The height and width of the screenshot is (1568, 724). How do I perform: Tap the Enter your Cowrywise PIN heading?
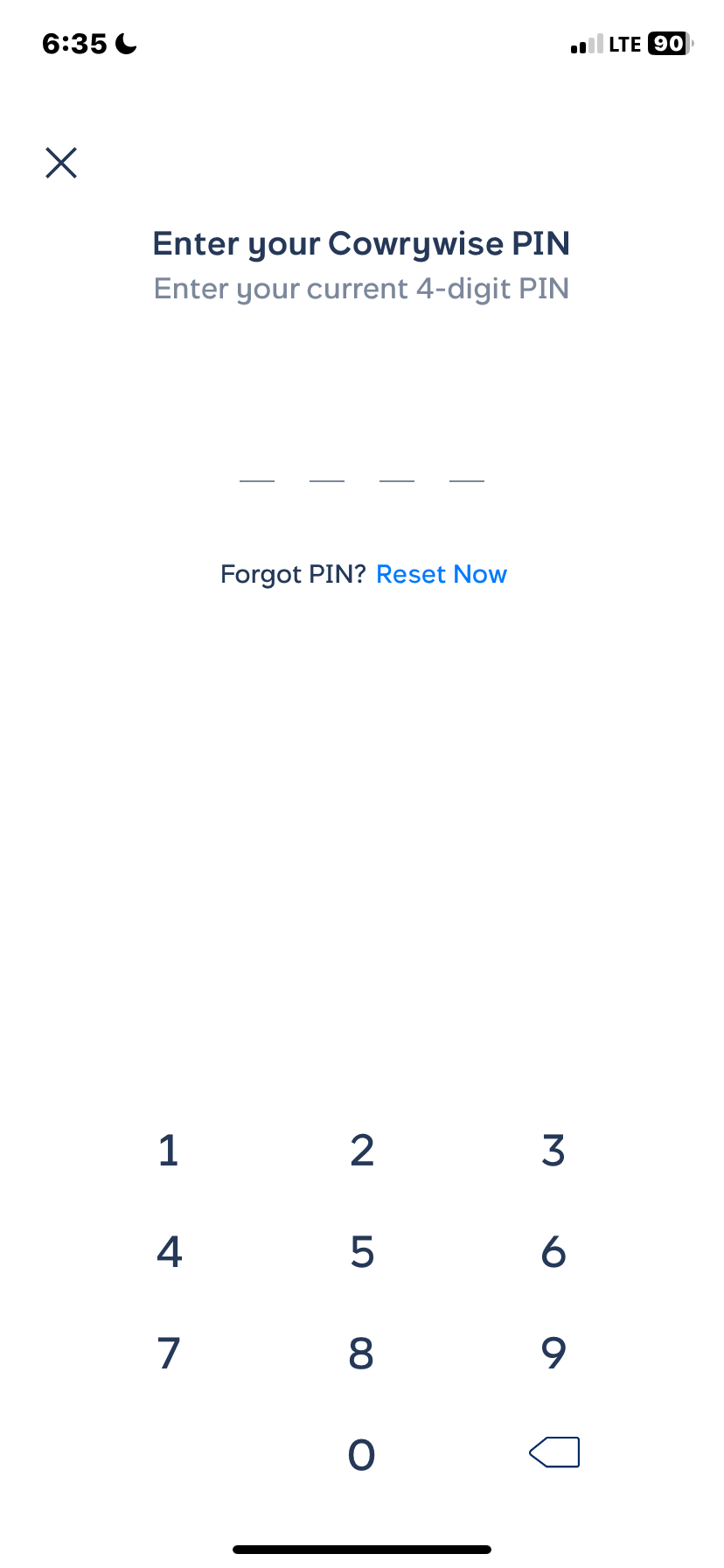(362, 243)
